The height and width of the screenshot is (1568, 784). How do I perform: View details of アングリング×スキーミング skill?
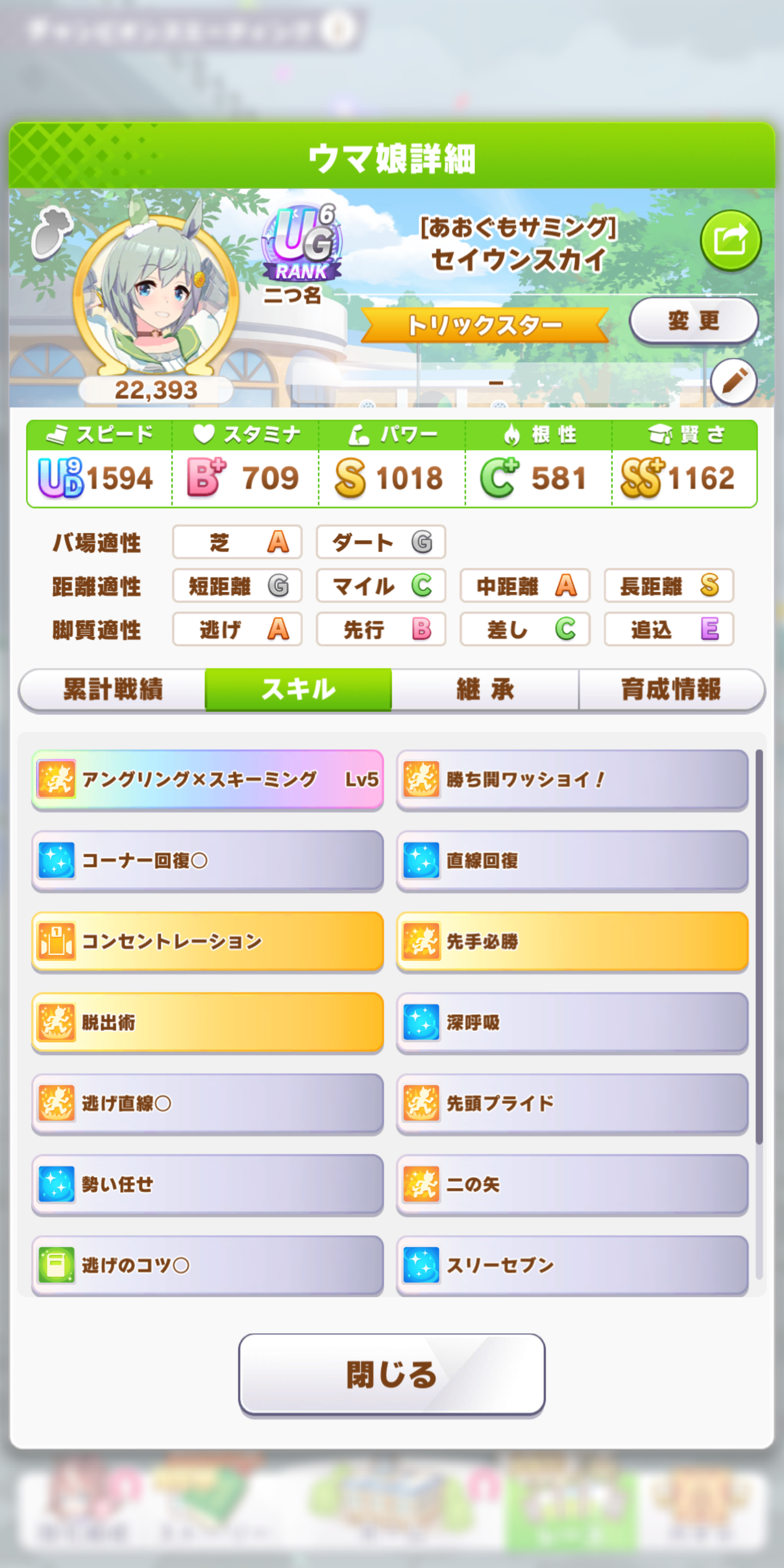click(207, 779)
